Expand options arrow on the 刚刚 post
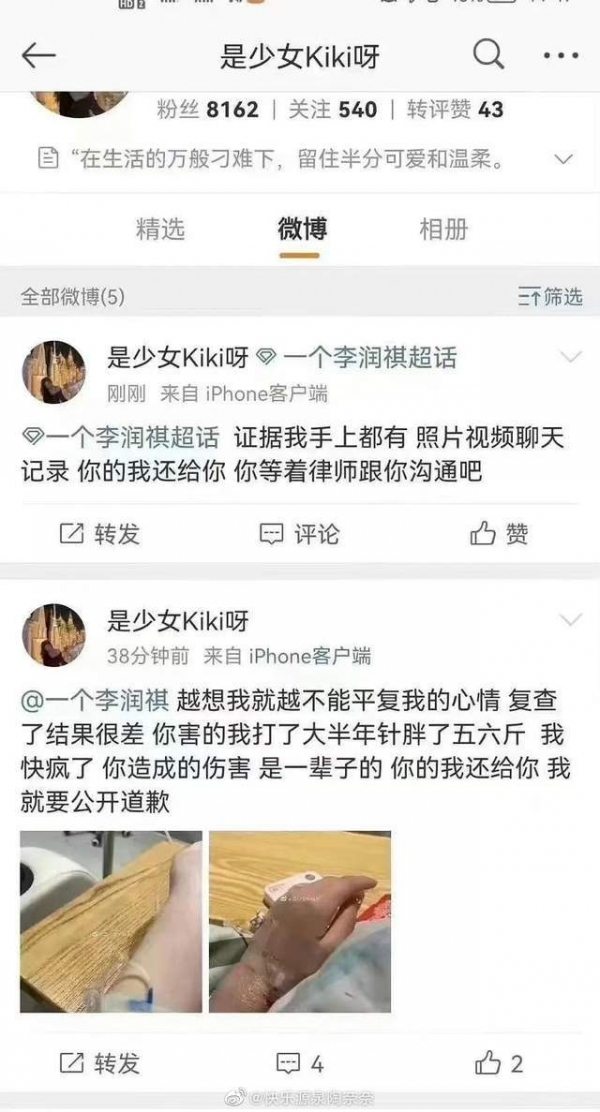 coord(570,357)
